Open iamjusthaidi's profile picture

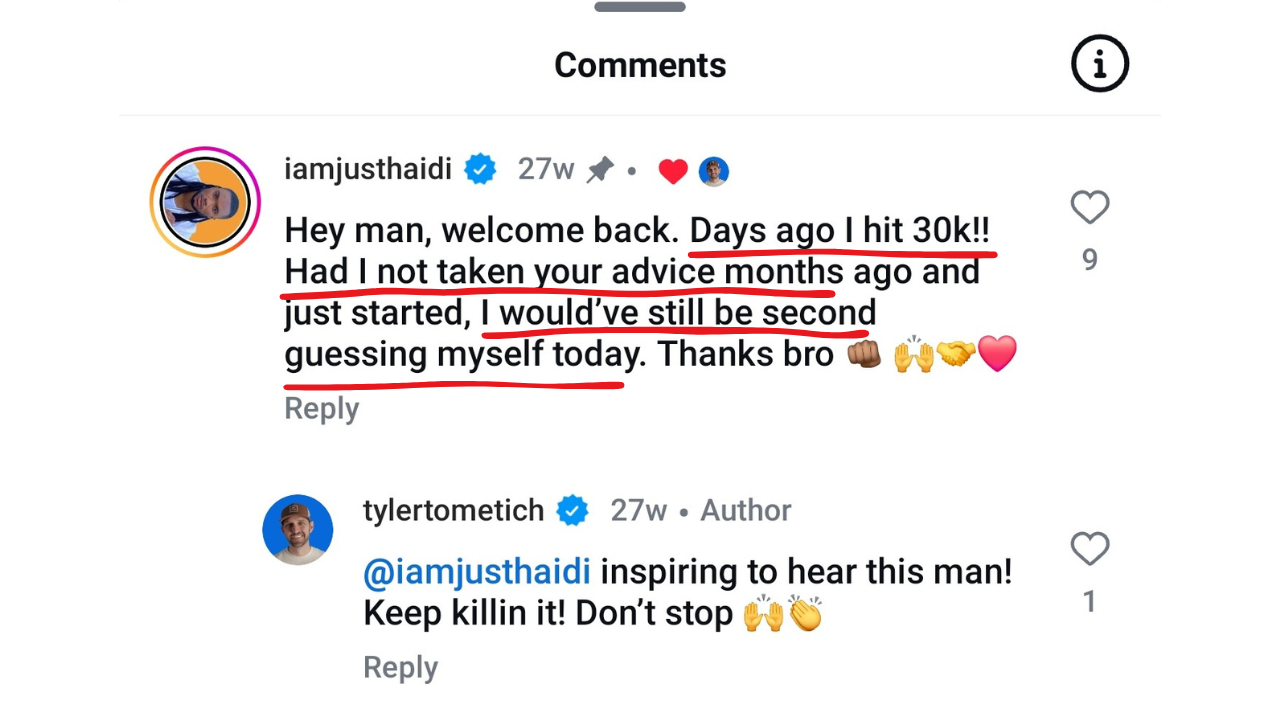pos(205,202)
